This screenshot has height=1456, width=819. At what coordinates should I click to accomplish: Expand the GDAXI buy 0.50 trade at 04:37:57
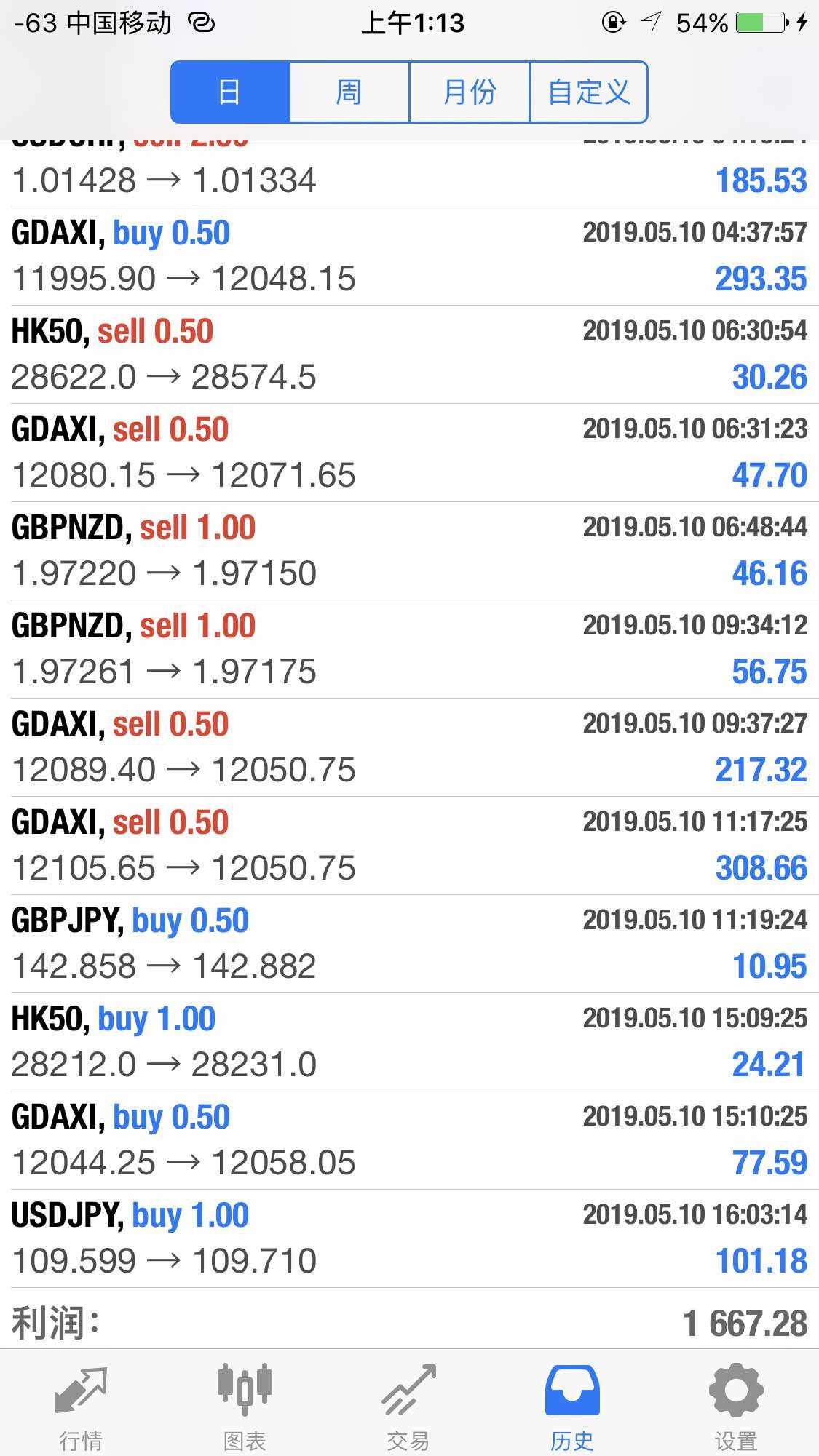[x=409, y=256]
